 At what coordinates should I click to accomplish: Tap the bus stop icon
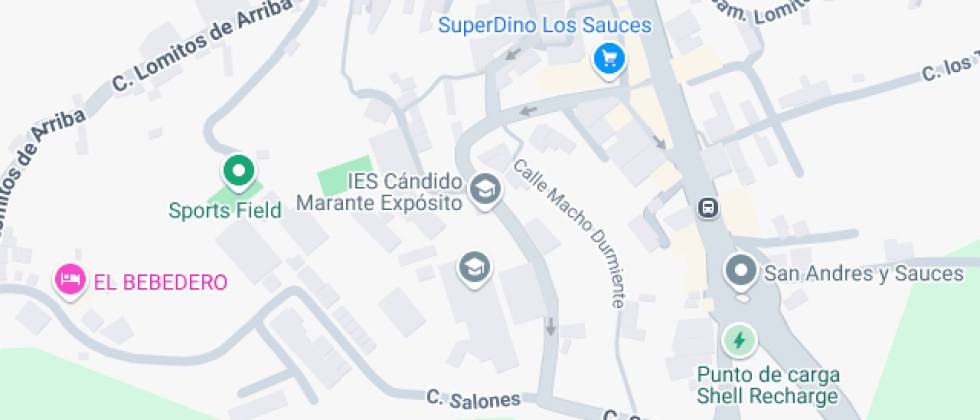click(707, 208)
